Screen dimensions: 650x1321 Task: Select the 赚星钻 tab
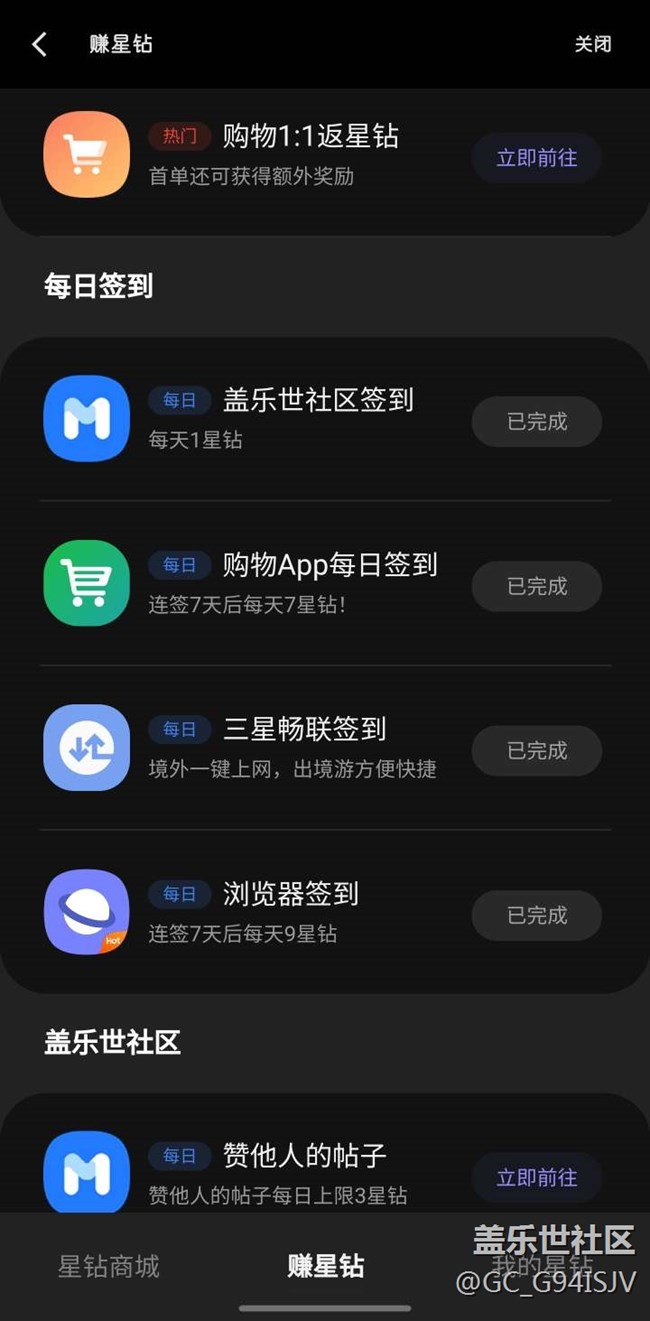[x=325, y=1266]
